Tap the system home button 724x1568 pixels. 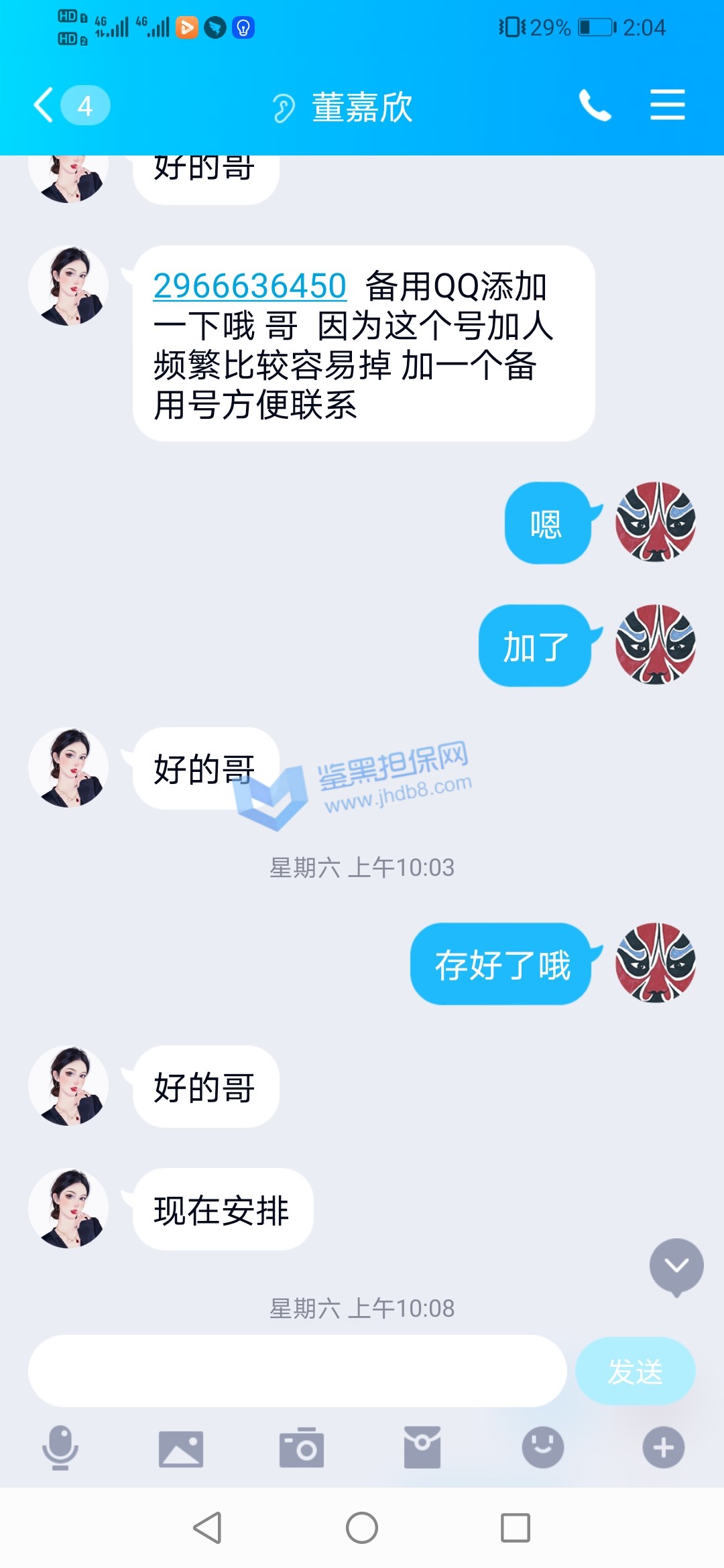(x=362, y=1528)
